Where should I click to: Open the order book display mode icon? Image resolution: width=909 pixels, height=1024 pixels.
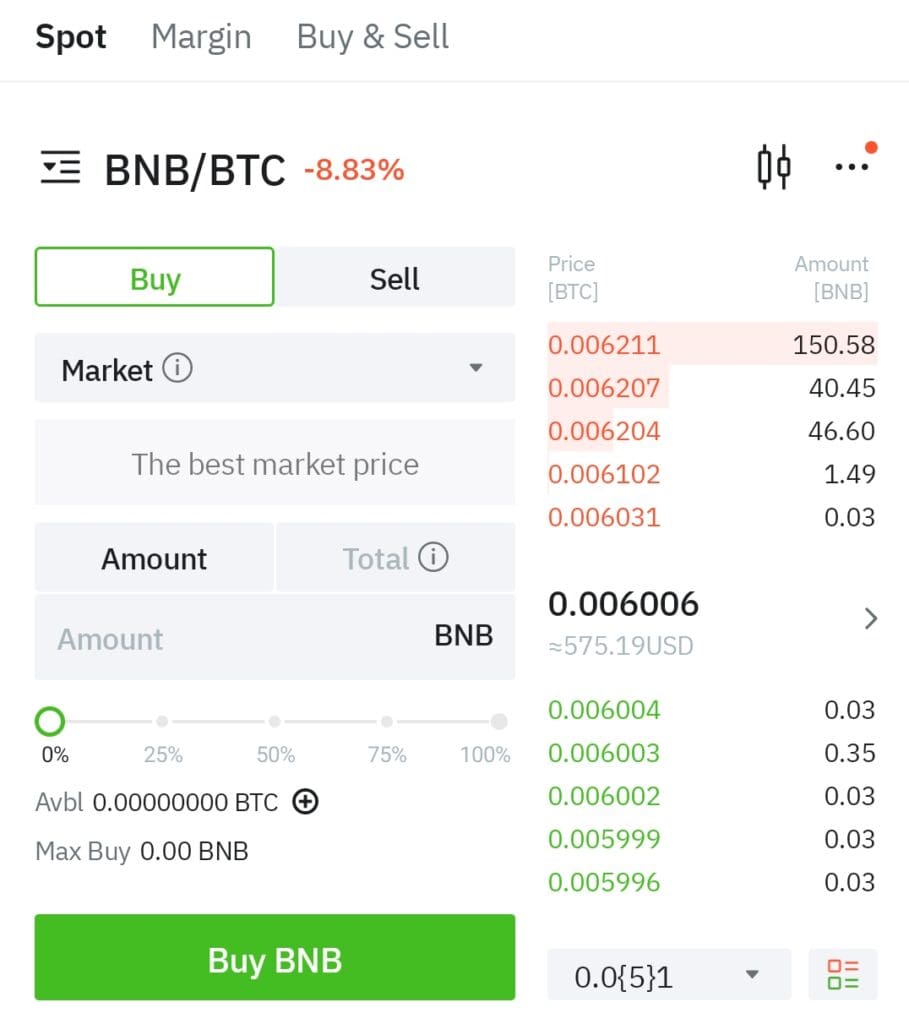point(843,973)
